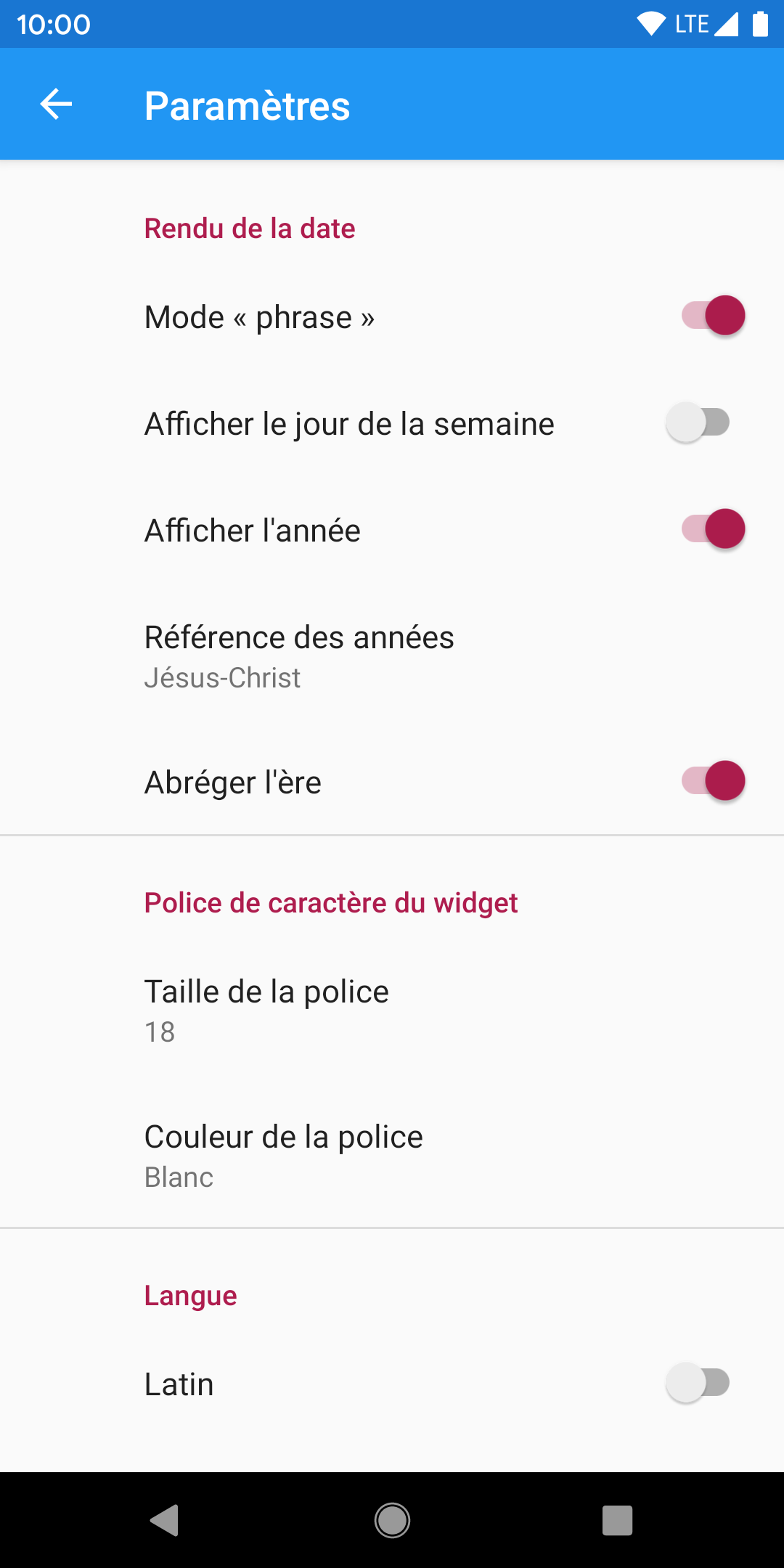
Task: Tap the system home button
Action: (x=392, y=1520)
